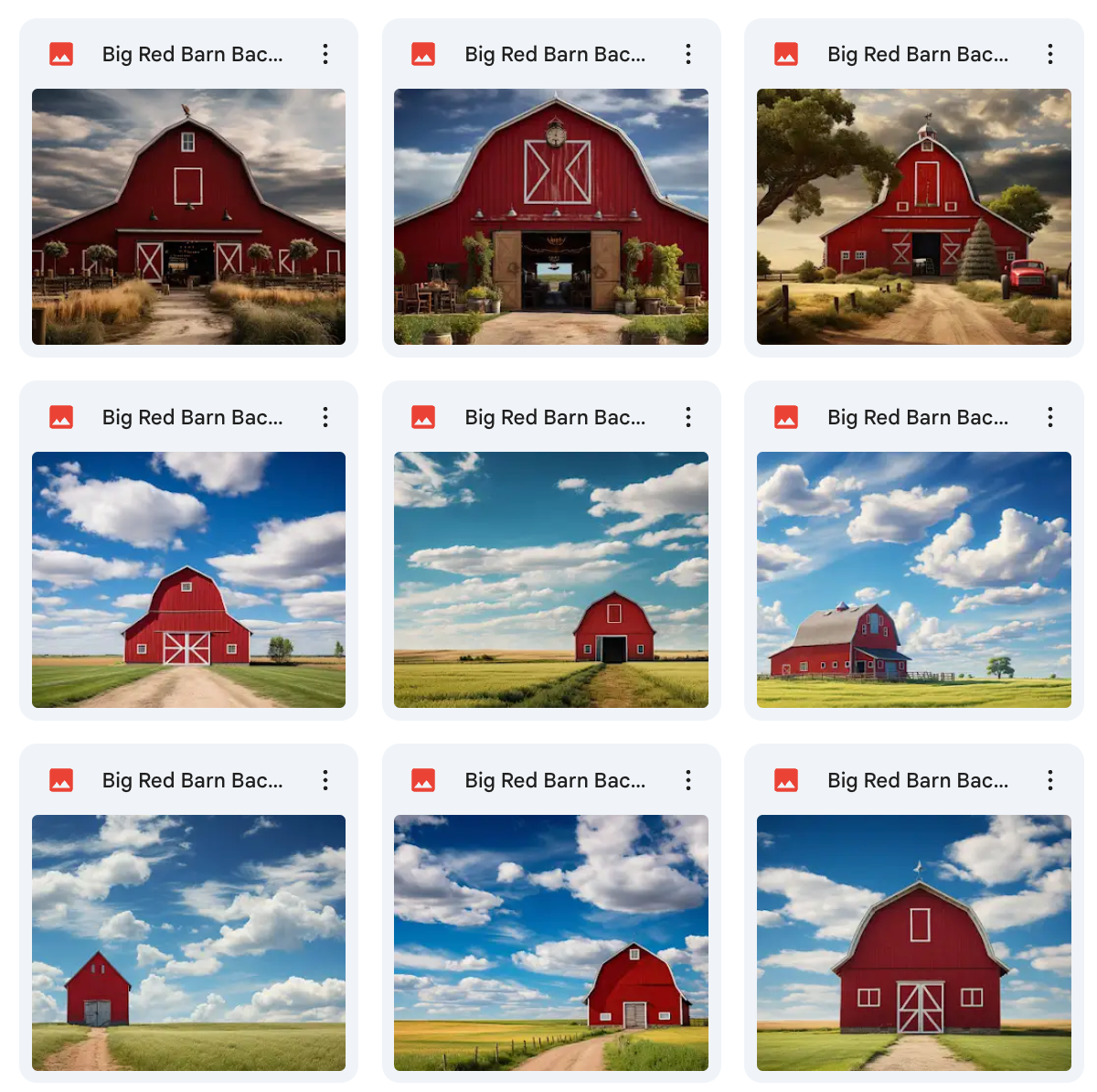Open file showing barn with gray roof
Viewport: 1097px width, 1092px height.
(913, 579)
